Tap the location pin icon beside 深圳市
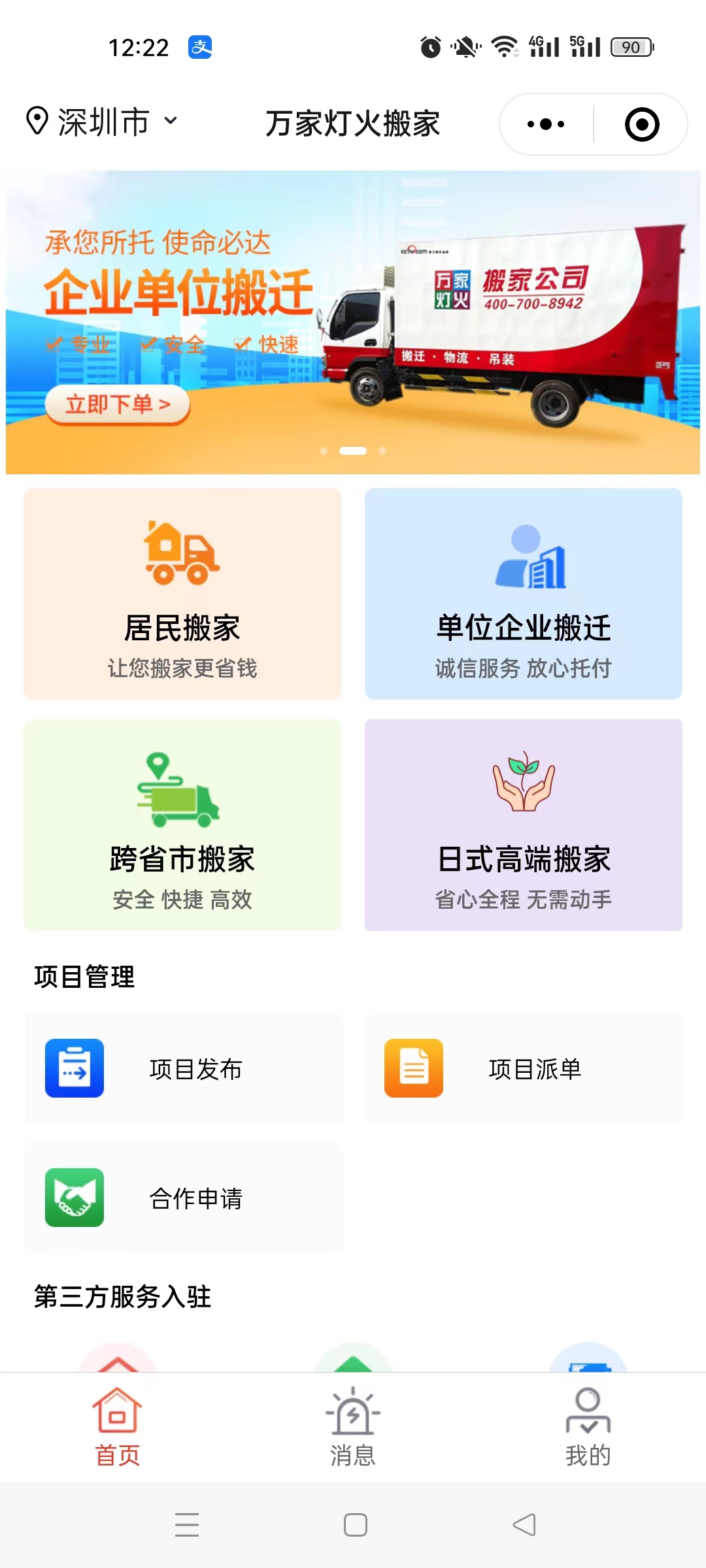The height and width of the screenshot is (1568, 706). pyautogui.click(x=37, y=120)
